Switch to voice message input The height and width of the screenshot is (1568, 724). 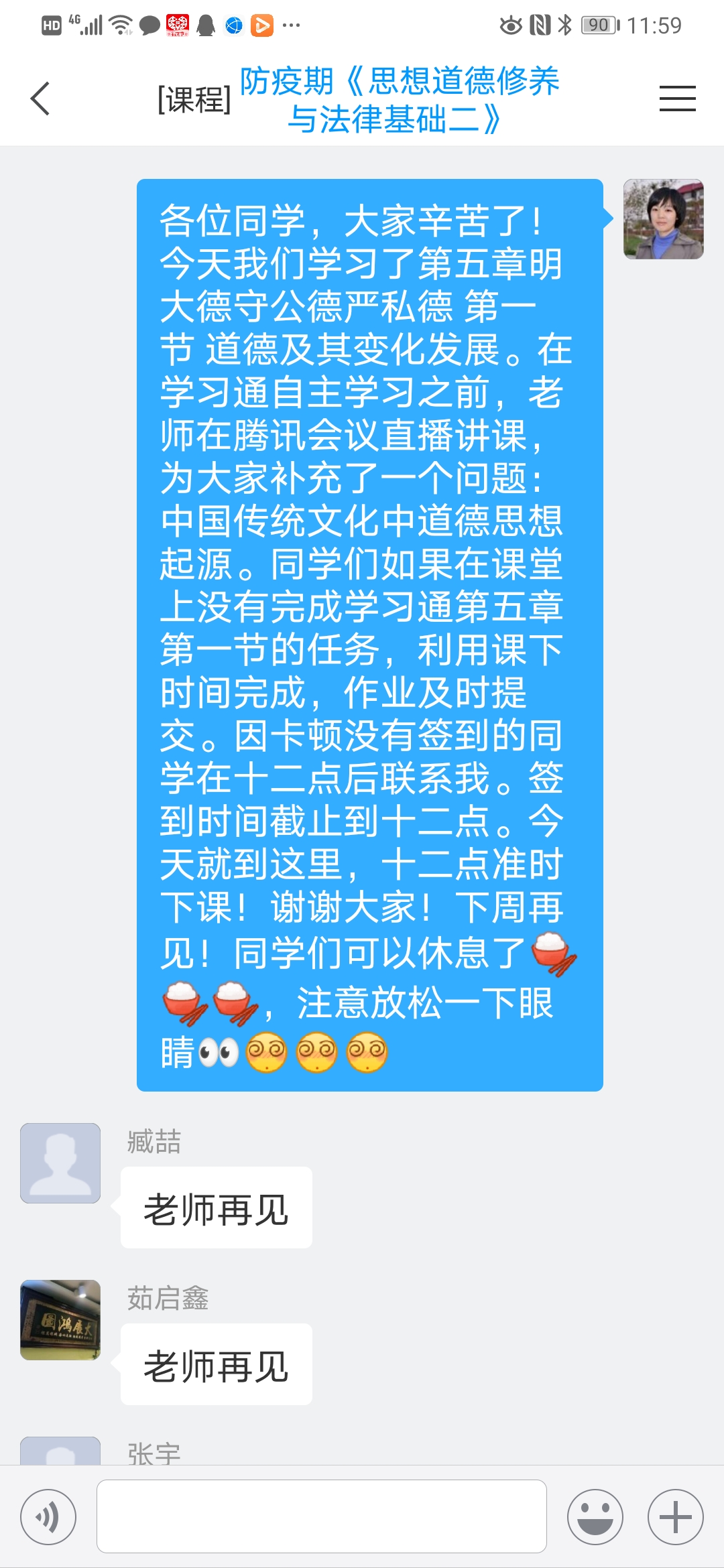(48, 1517)
